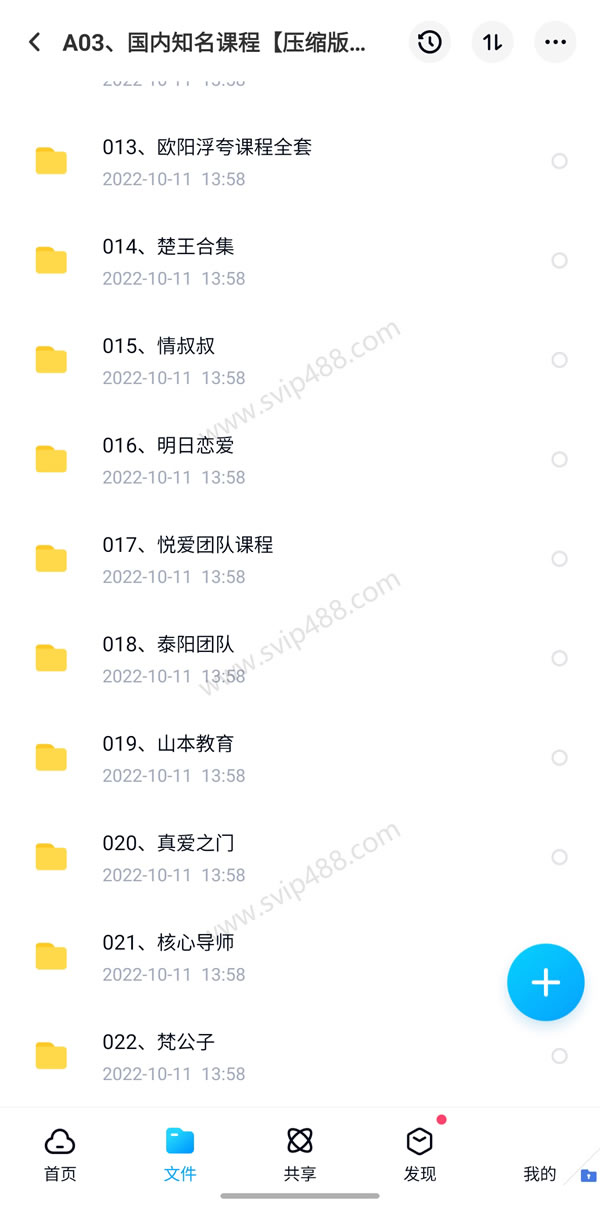This screenshot has height=1207, width=600.
Task: Switch to the 我的 tab
Action: (540, 1173)
